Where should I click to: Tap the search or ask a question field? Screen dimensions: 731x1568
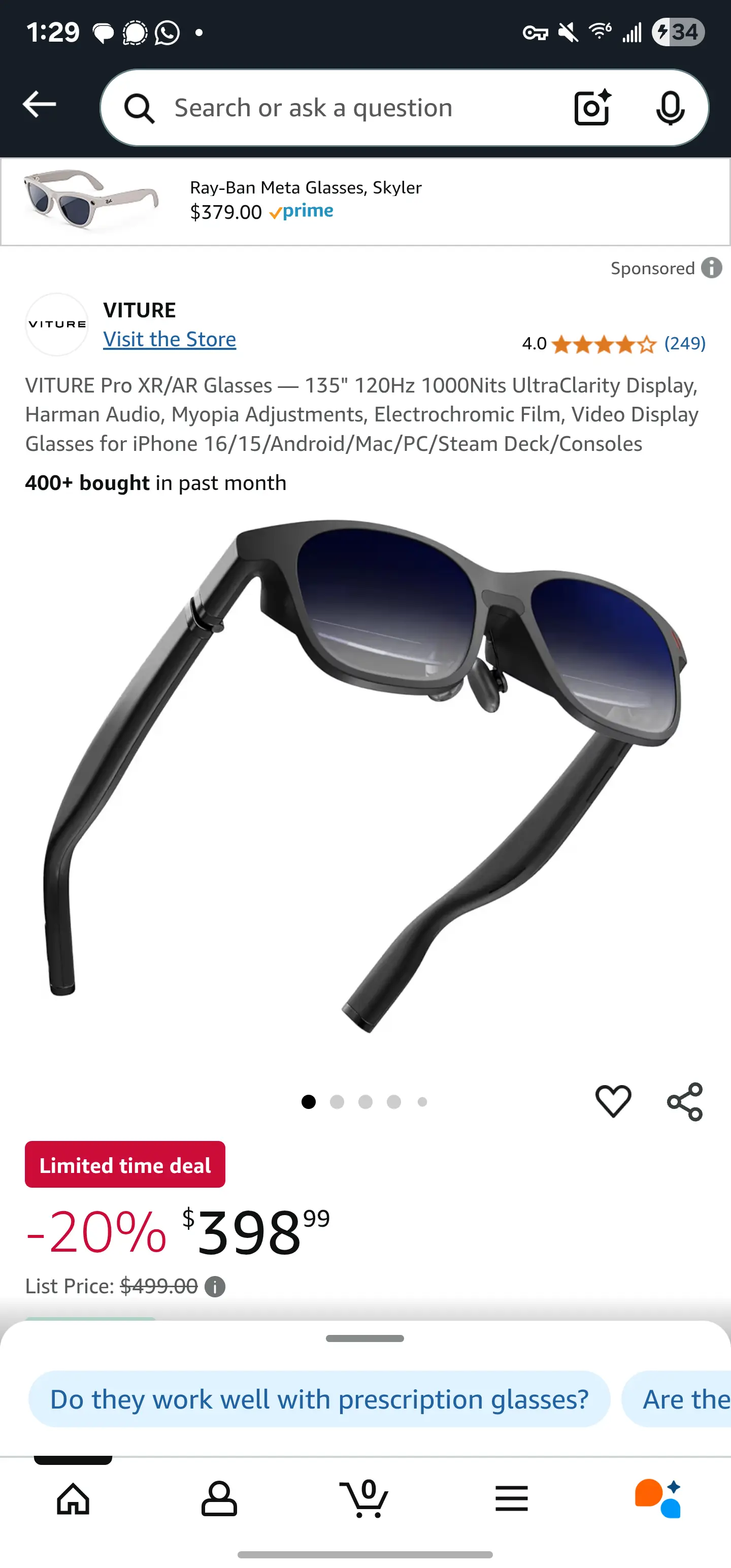tap(341, 108)
